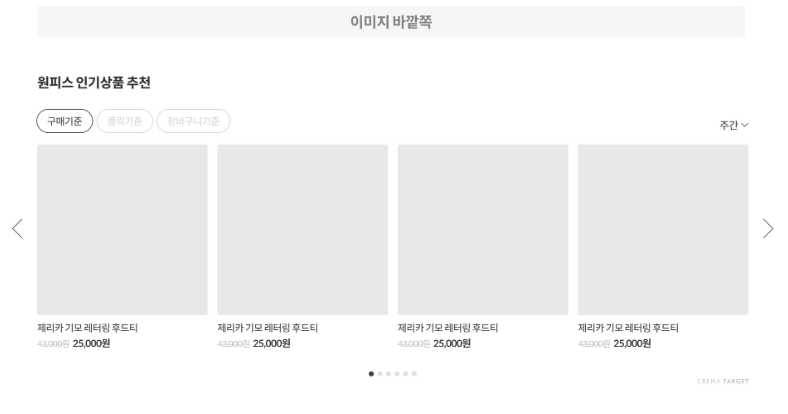Screen dimensions: 788x414
Task: Open the 주간 period dropdown
Action: 733,125
